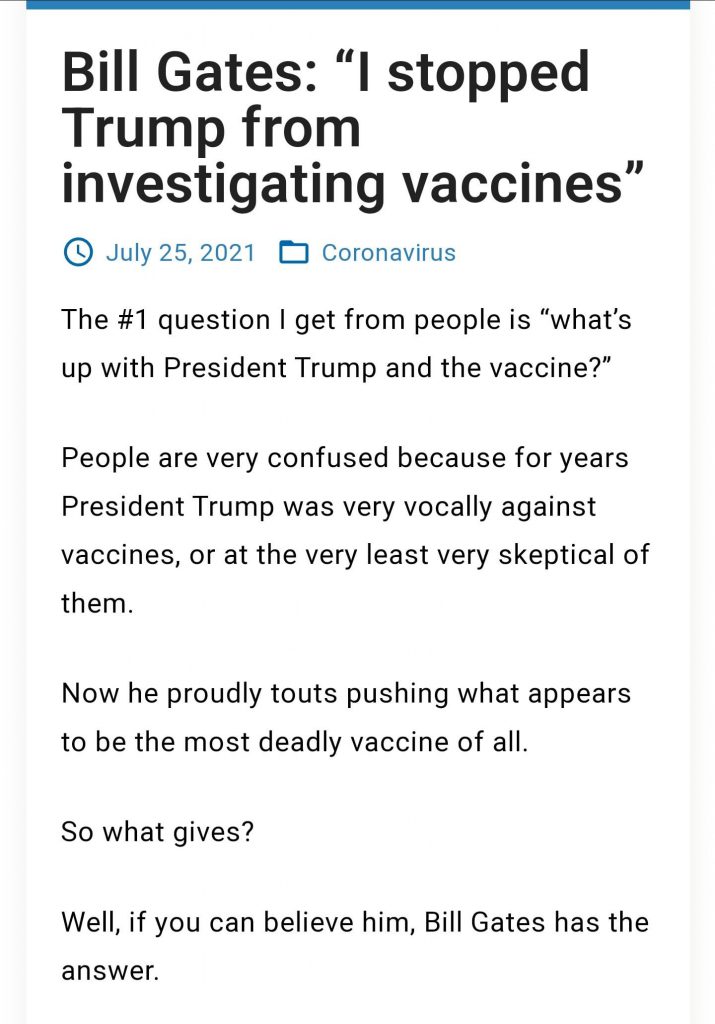Screen dimensions: 715x1024
Task: Open the Coronavirus category link
Action: pyautogui.click(x=388, y=253)
